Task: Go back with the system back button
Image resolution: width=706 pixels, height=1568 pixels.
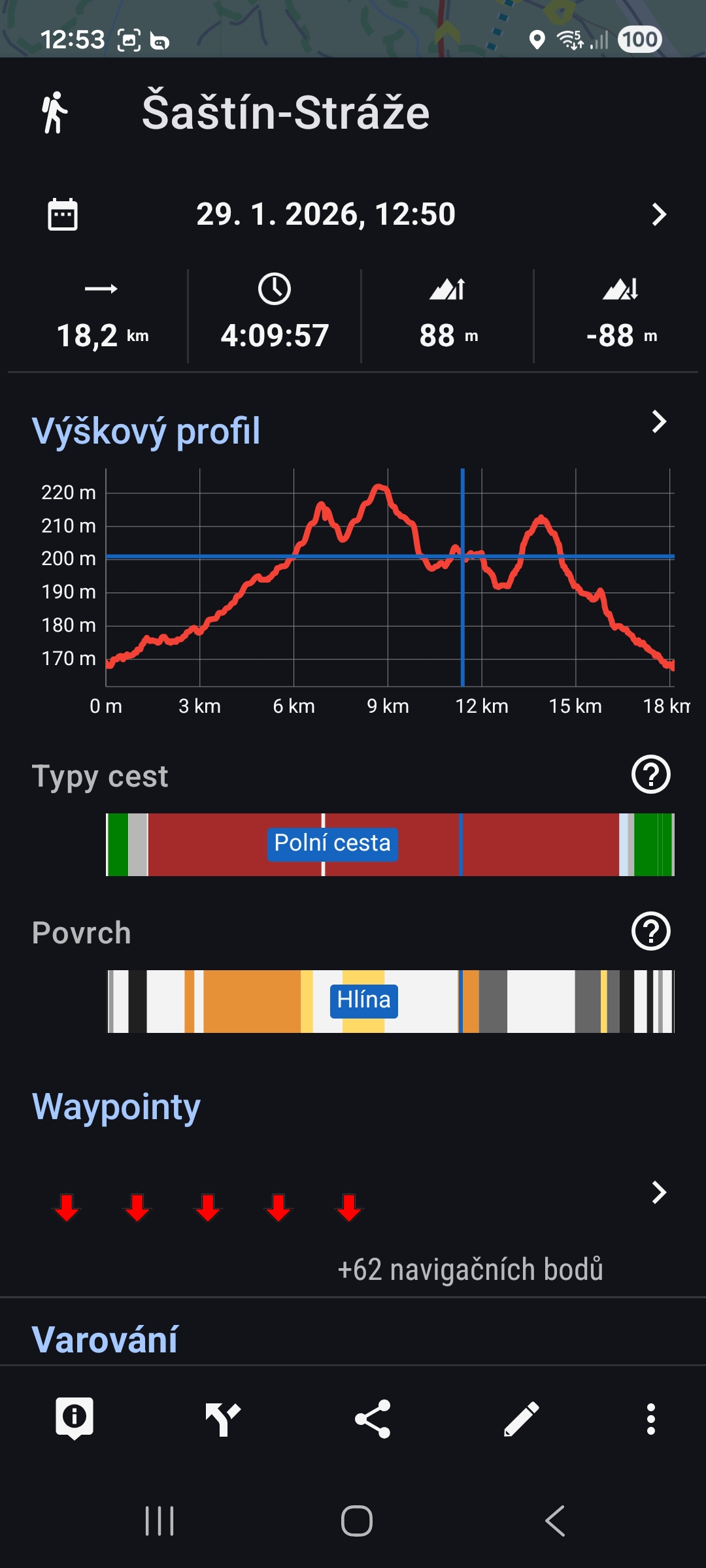Action: click(555, 1521)
